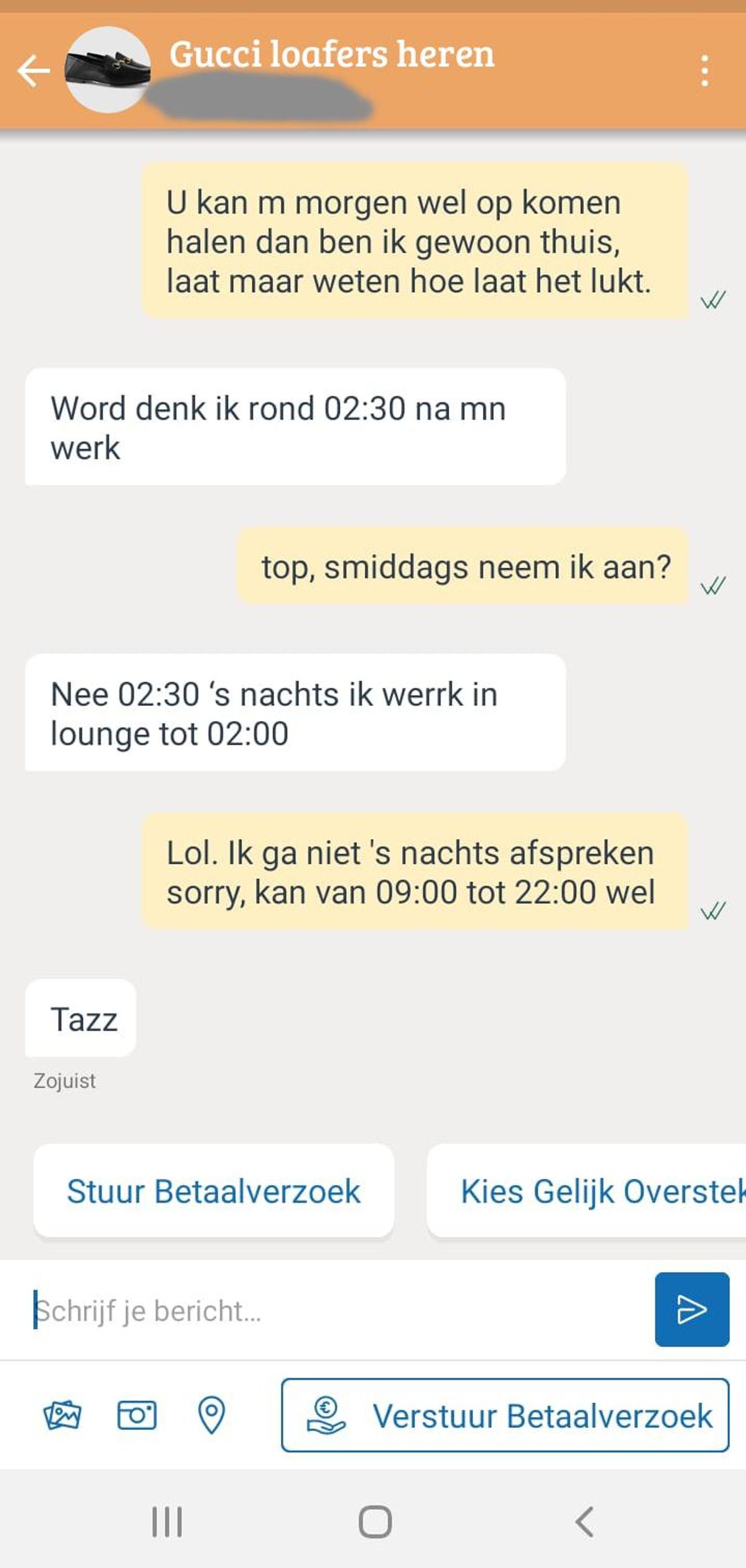Open the three-dot overflow menu

tap(704, 70)
